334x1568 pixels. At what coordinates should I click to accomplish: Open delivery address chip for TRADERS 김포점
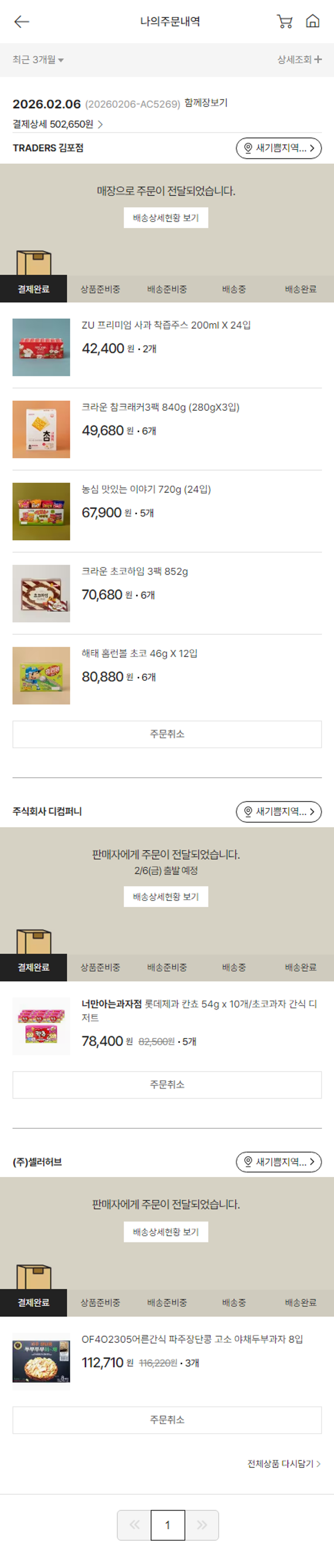click(278, 148)
